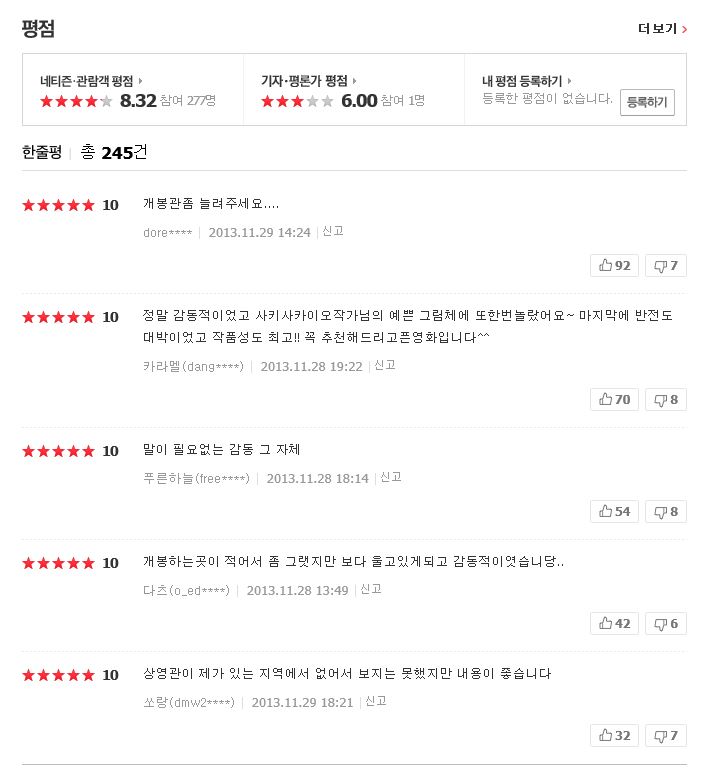
Task: Like the review by dore****
Action: point(614,265)
